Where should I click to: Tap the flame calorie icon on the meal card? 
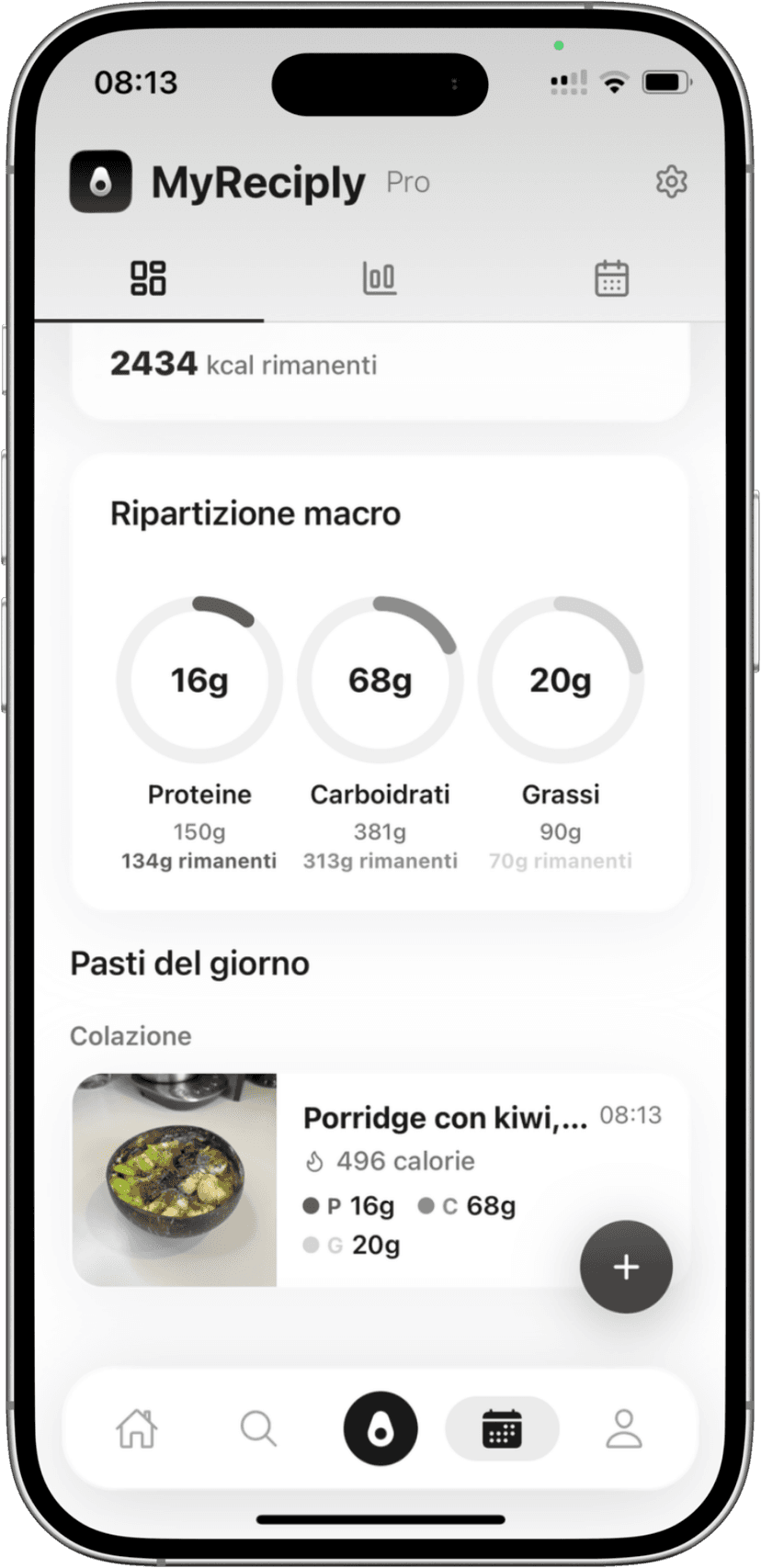click(x=316, y=1160)
